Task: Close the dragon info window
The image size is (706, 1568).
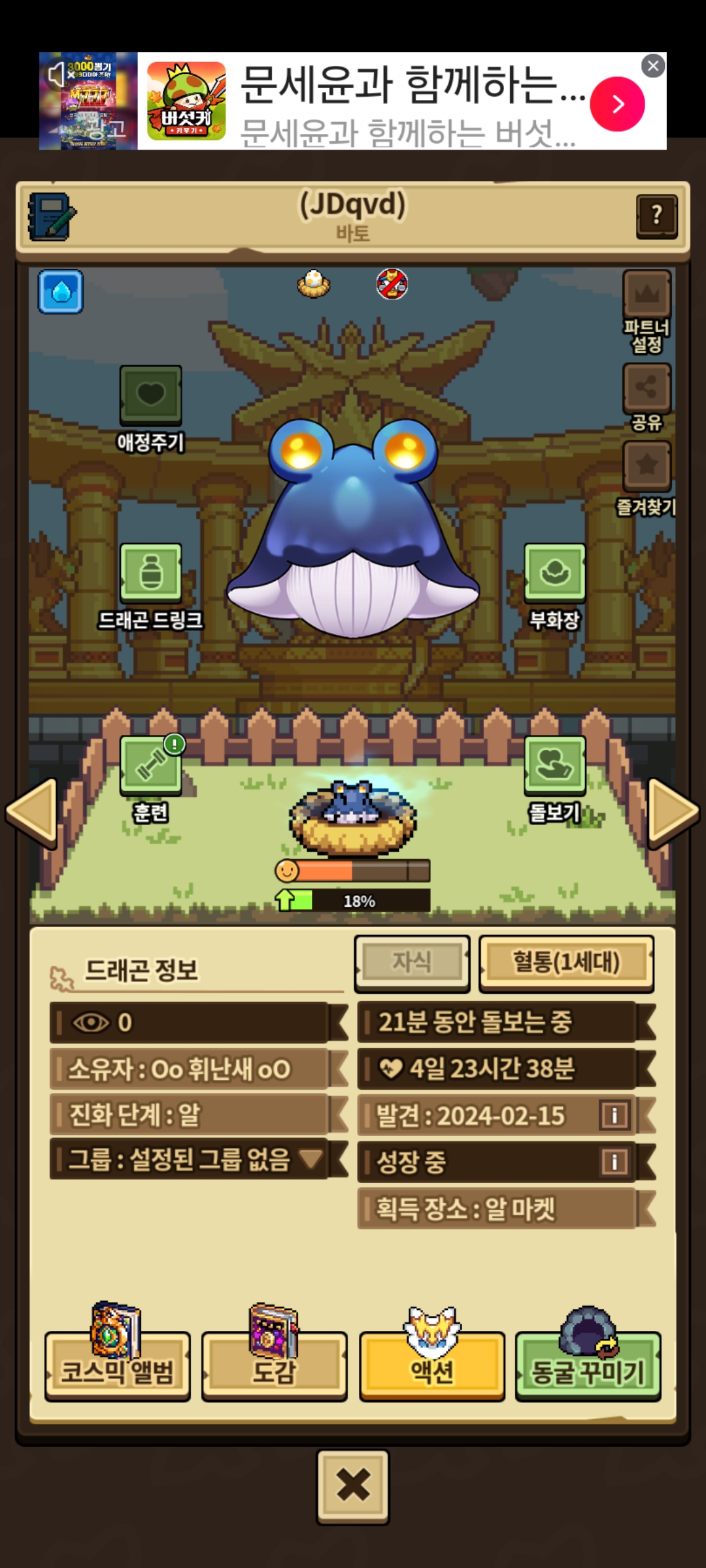Action: click(x=353, y=1486)
